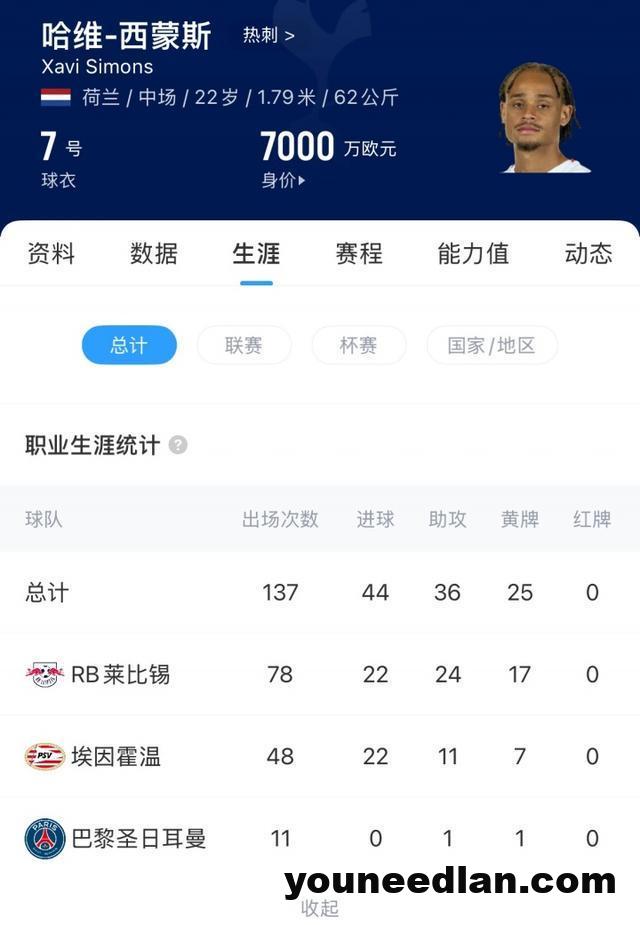Viewport: 640px width, 925px height.
Task: Switch to the 动态 tab
Action: point(588,254)
